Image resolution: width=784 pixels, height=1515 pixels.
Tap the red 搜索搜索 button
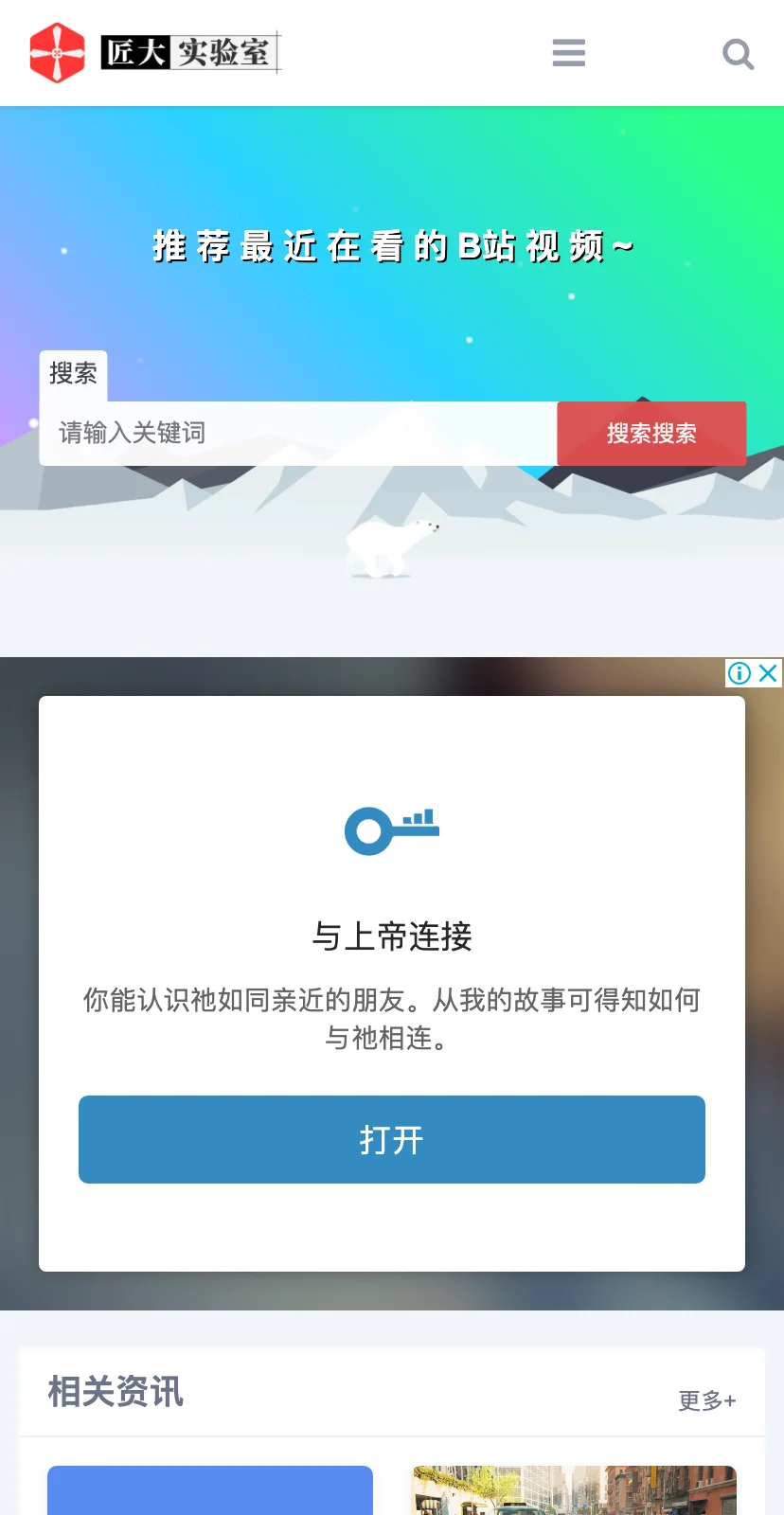pyautogui.click(x=651, y=434)
